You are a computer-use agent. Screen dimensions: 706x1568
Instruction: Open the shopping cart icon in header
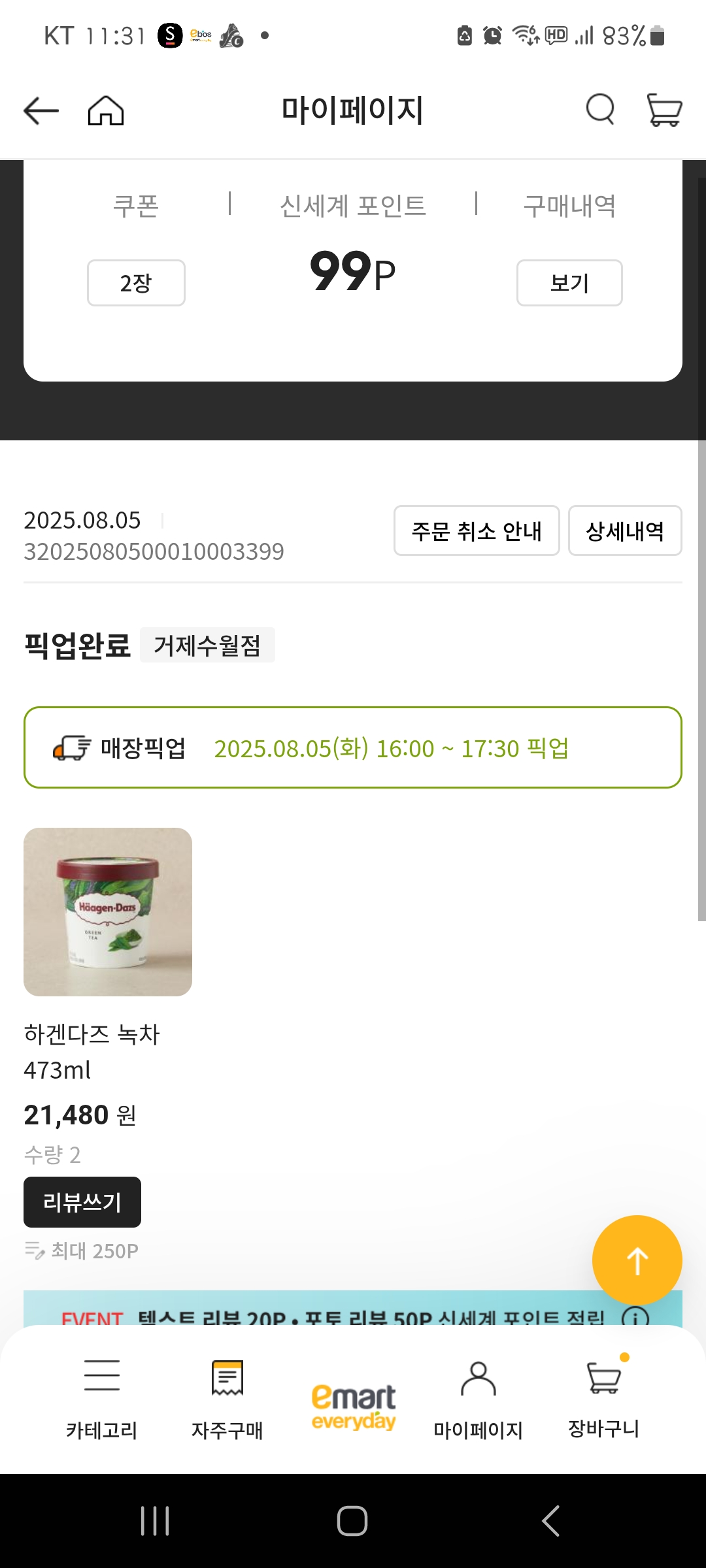pos(664,110)
